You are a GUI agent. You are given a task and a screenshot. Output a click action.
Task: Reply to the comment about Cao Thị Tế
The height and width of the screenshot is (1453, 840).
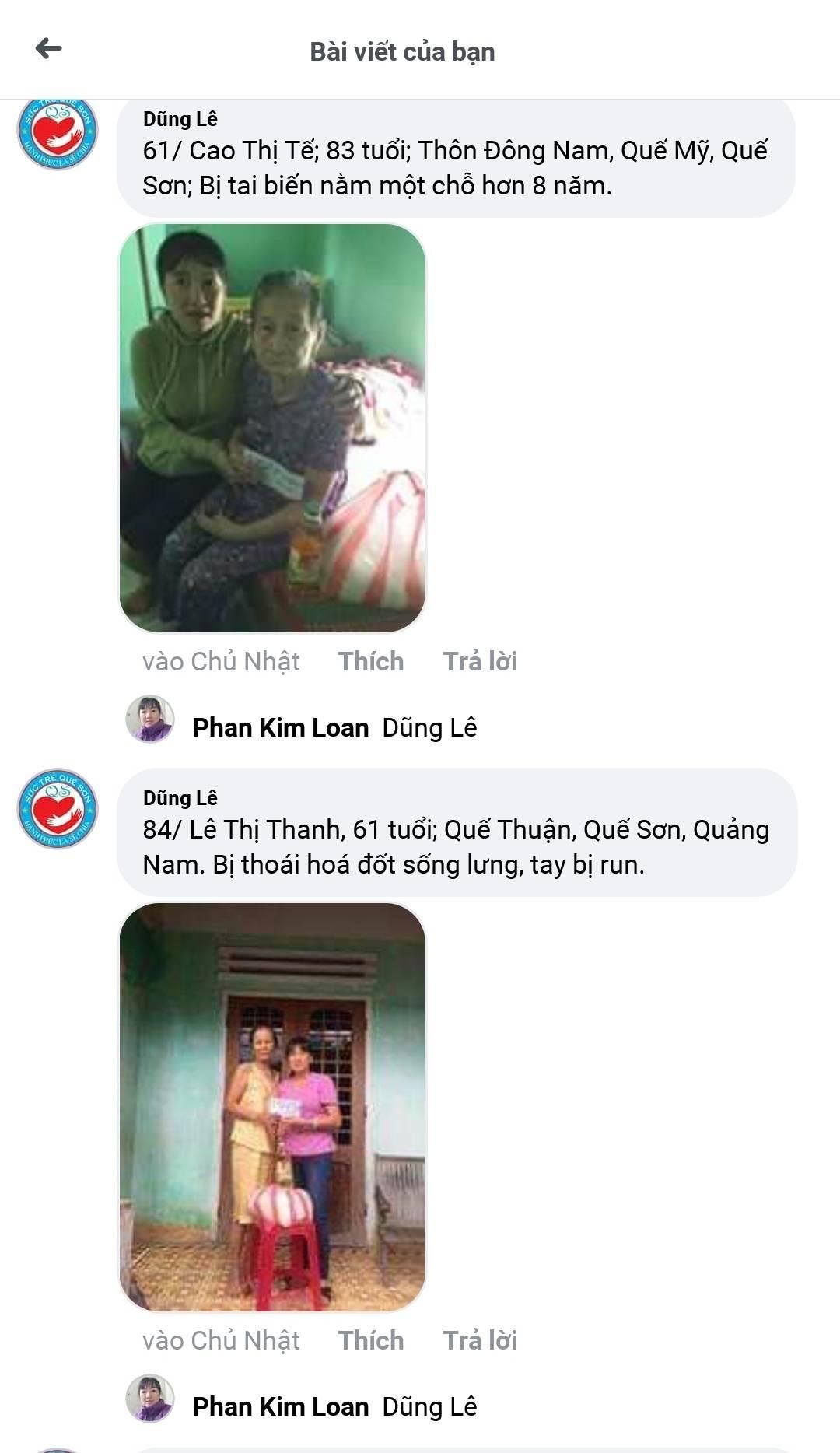(480, 661)
